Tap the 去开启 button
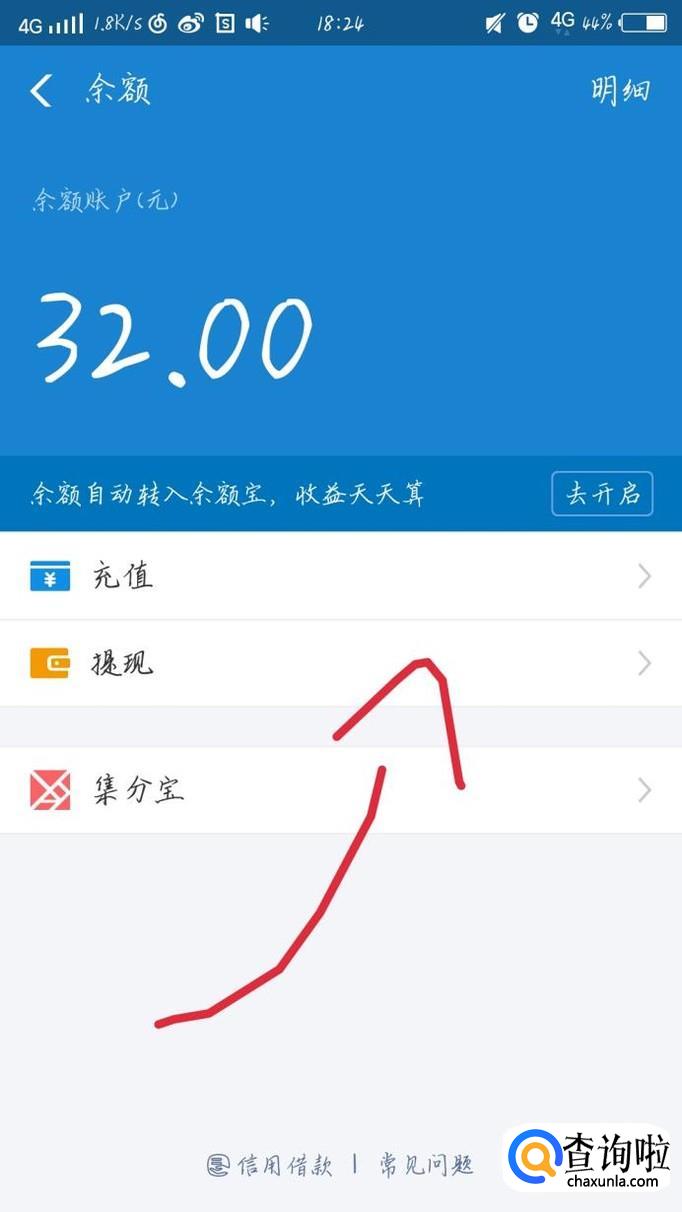 [602, 494]
